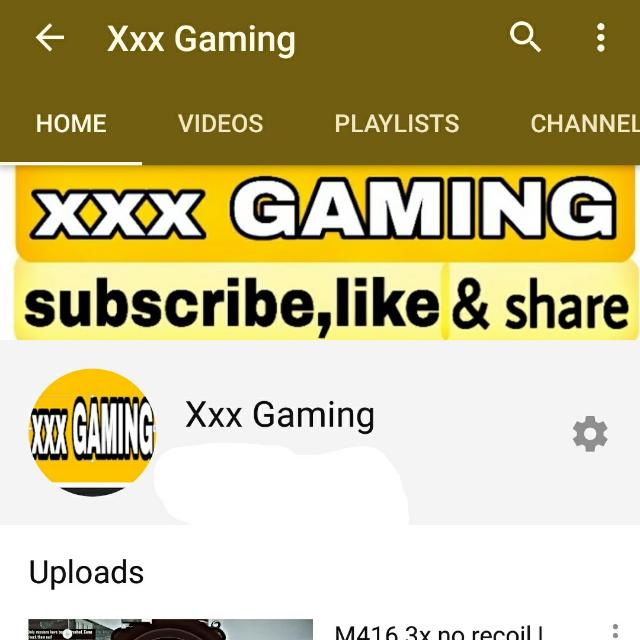The image size is (640, 640).
Task: Open the overflow menu
Action: (x=600, y=38)
